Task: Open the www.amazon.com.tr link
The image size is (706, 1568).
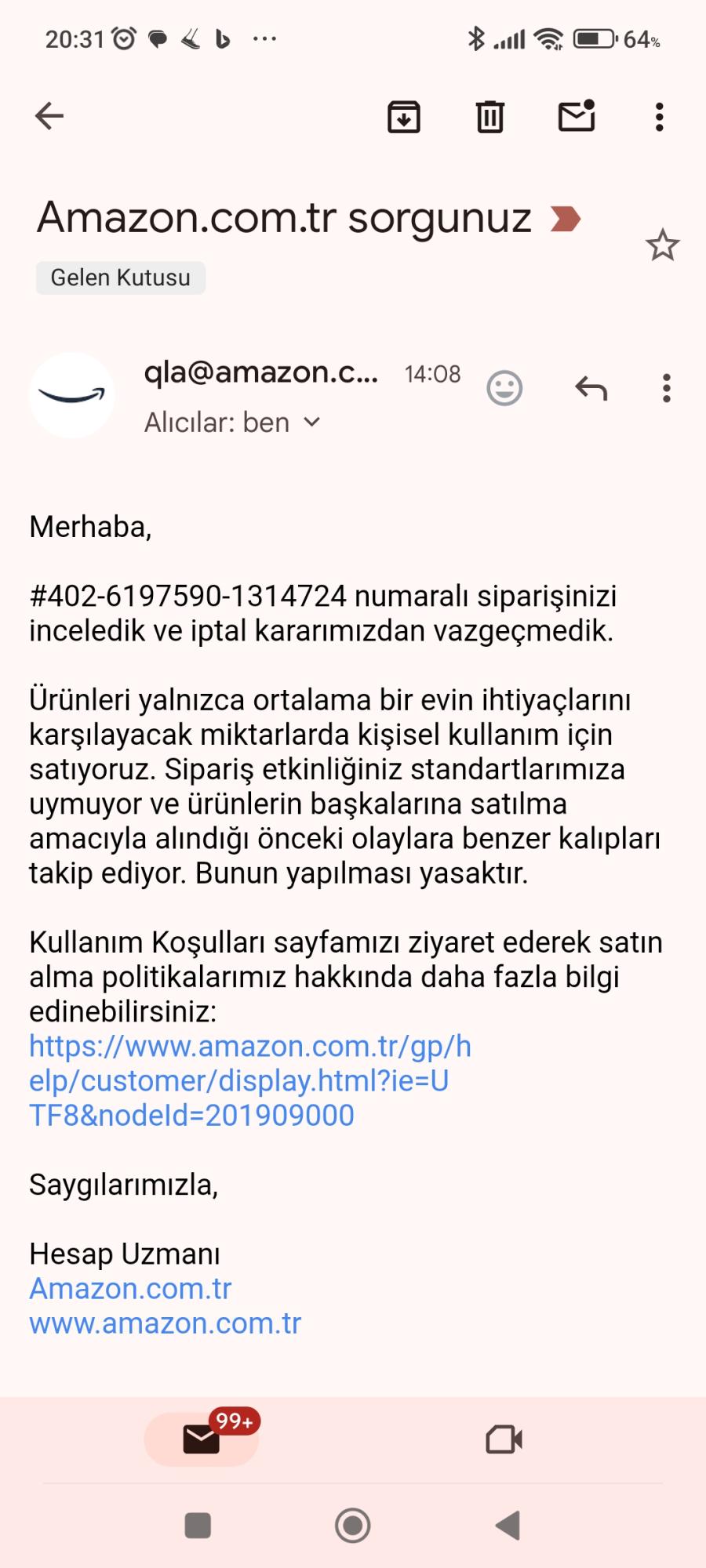Action: 165,1323
